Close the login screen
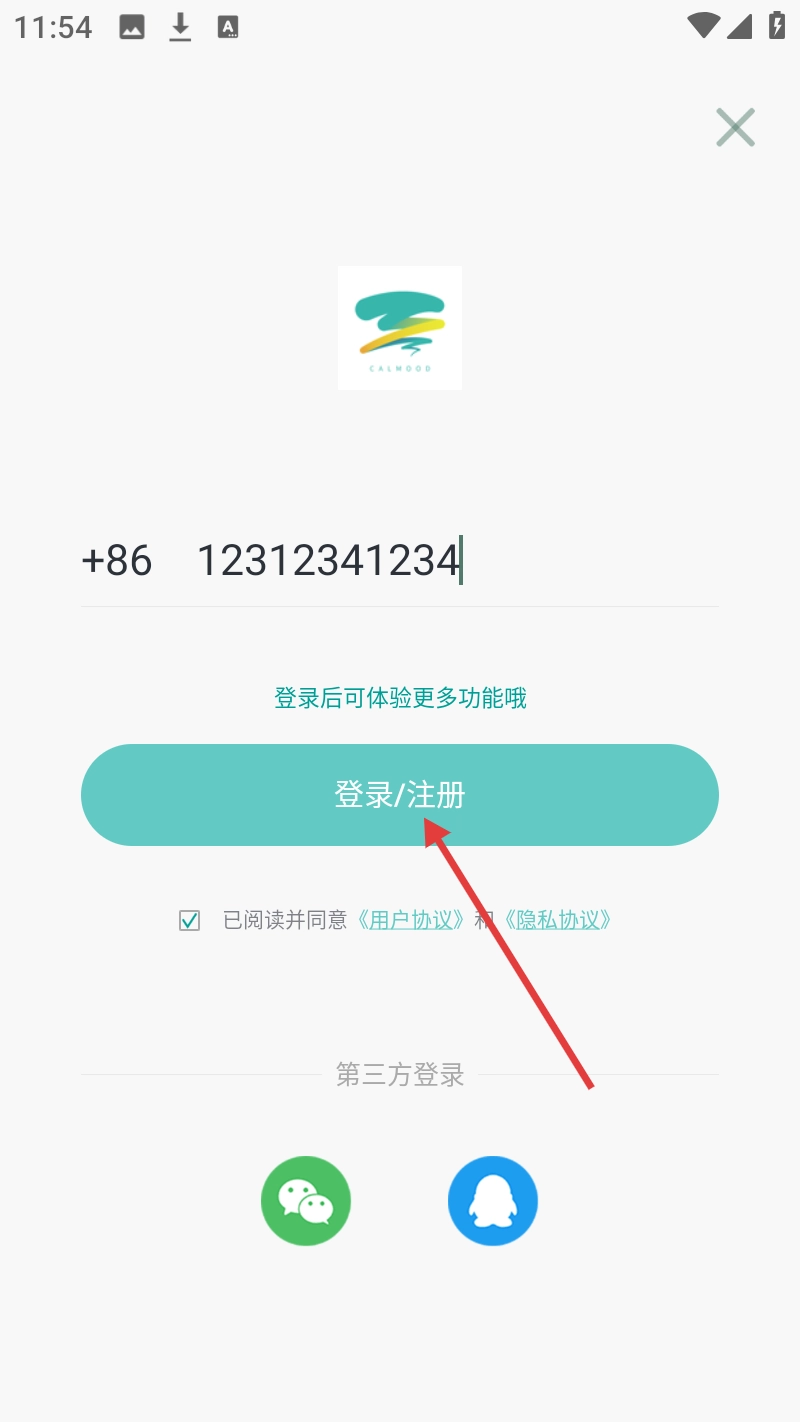Screen dimensions: 800x1422 735,128
